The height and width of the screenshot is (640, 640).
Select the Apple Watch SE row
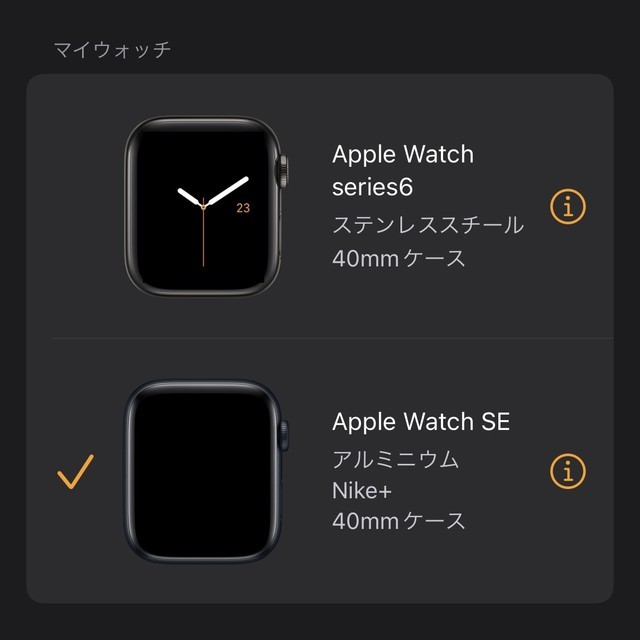click(x=320, y=471)
